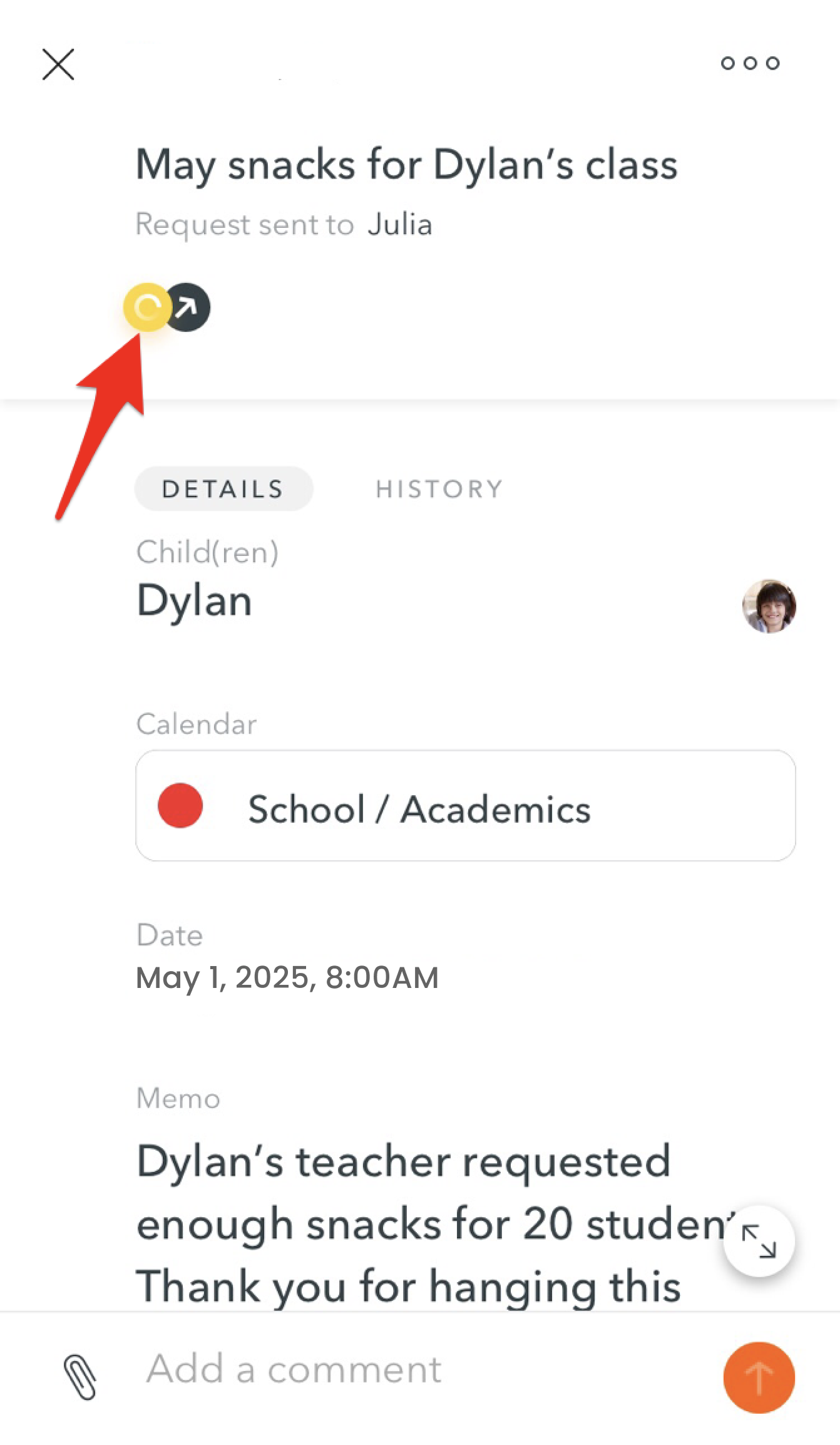Close the request details screen
Screen dimensions: 840x1445
(58, 64)
